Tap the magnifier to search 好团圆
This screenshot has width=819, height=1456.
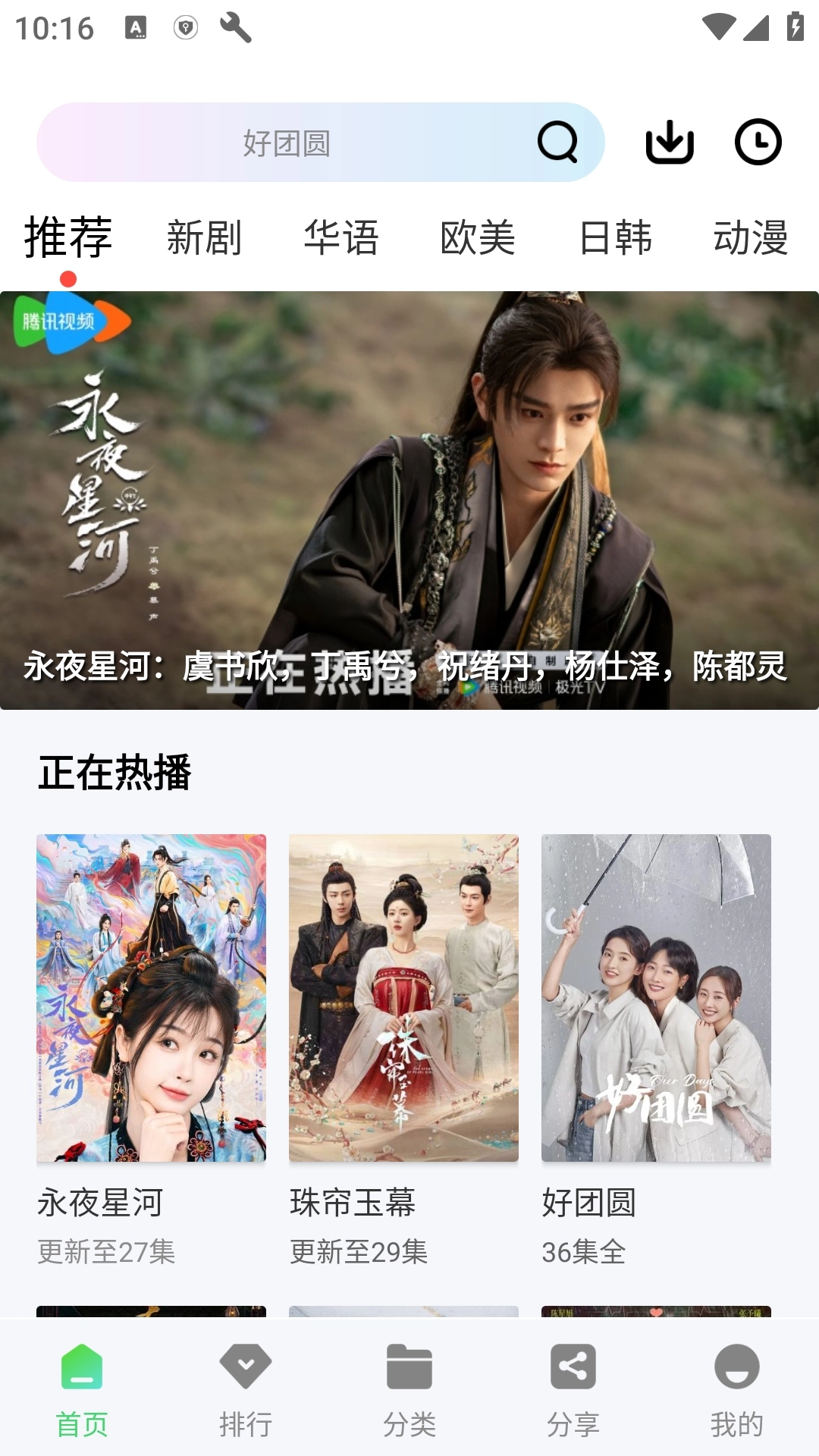click(x=557, y=142)
